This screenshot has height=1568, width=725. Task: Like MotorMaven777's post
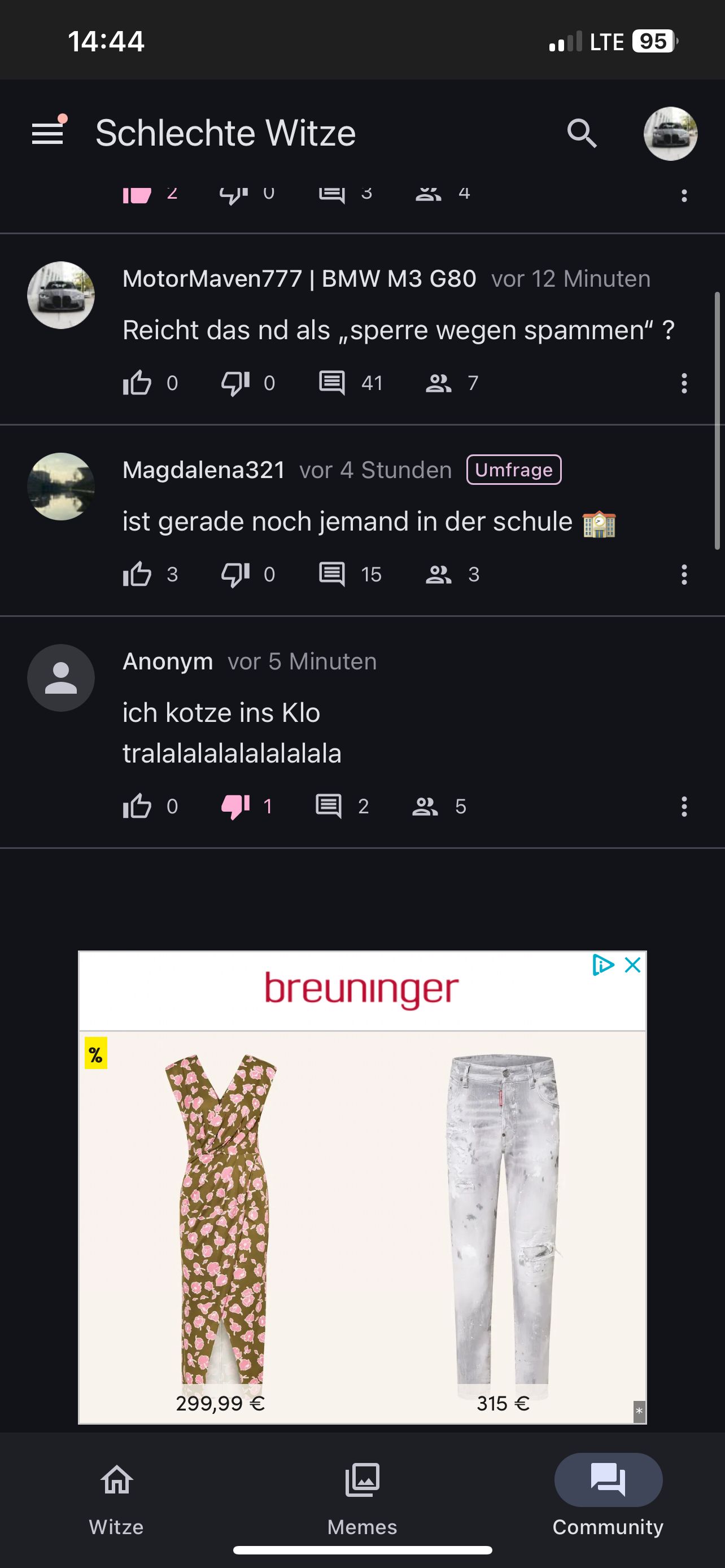point(138,383)
